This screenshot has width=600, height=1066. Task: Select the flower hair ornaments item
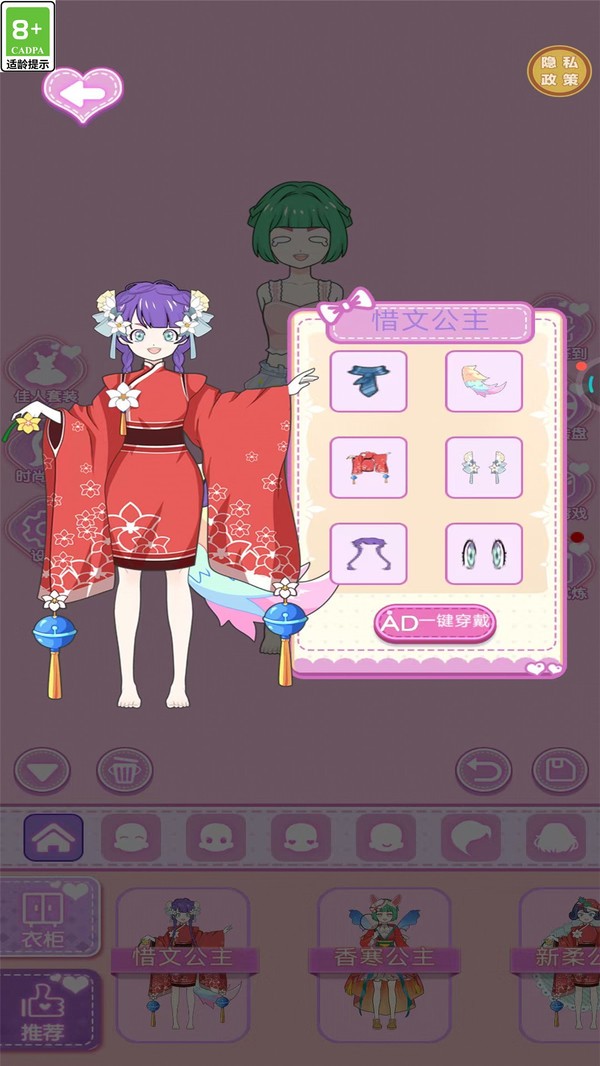coord(484,467)
